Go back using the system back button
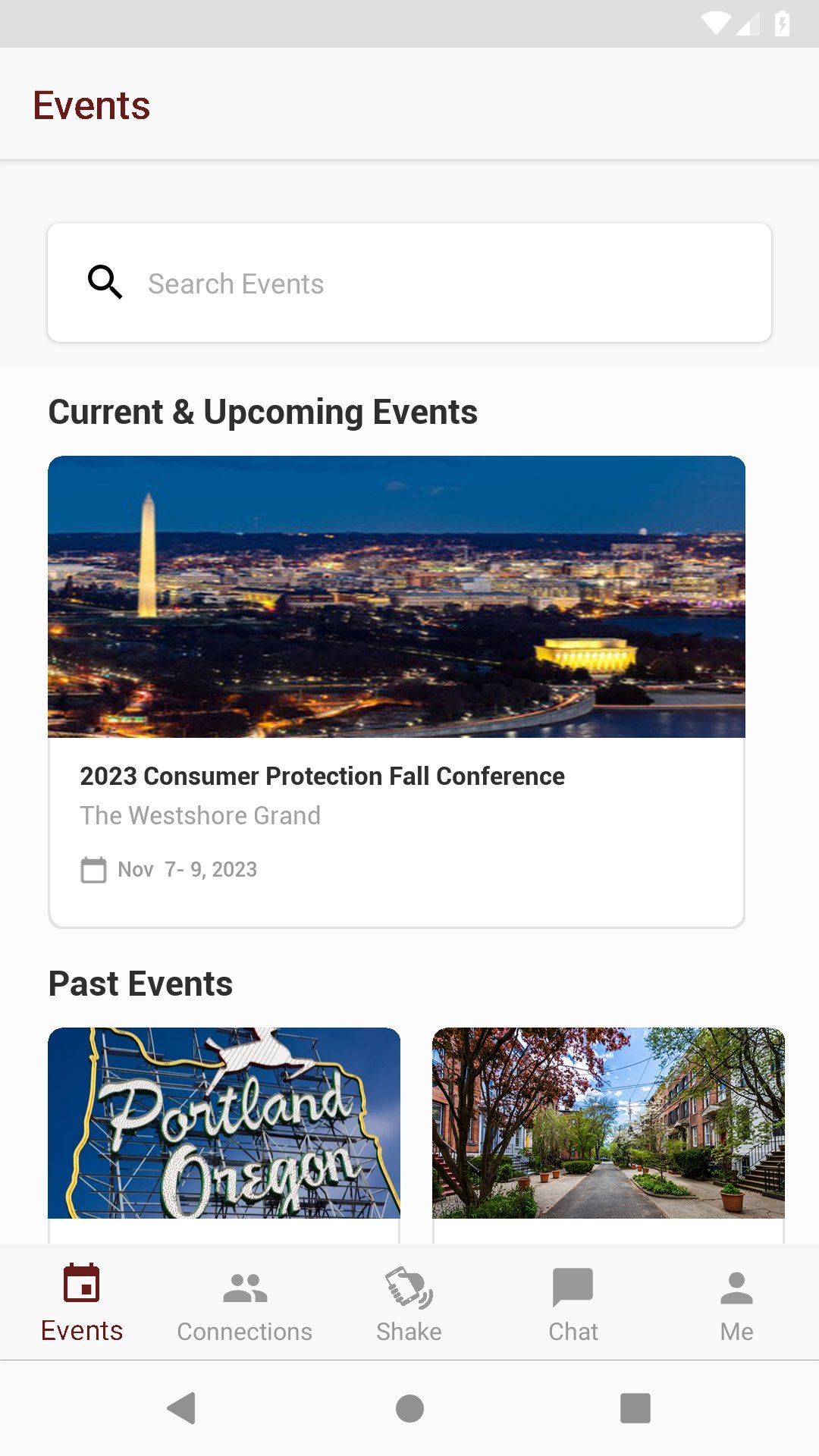Image resolution: width=819 pixels, height=1456 pixels. [x=182, y=1408]
